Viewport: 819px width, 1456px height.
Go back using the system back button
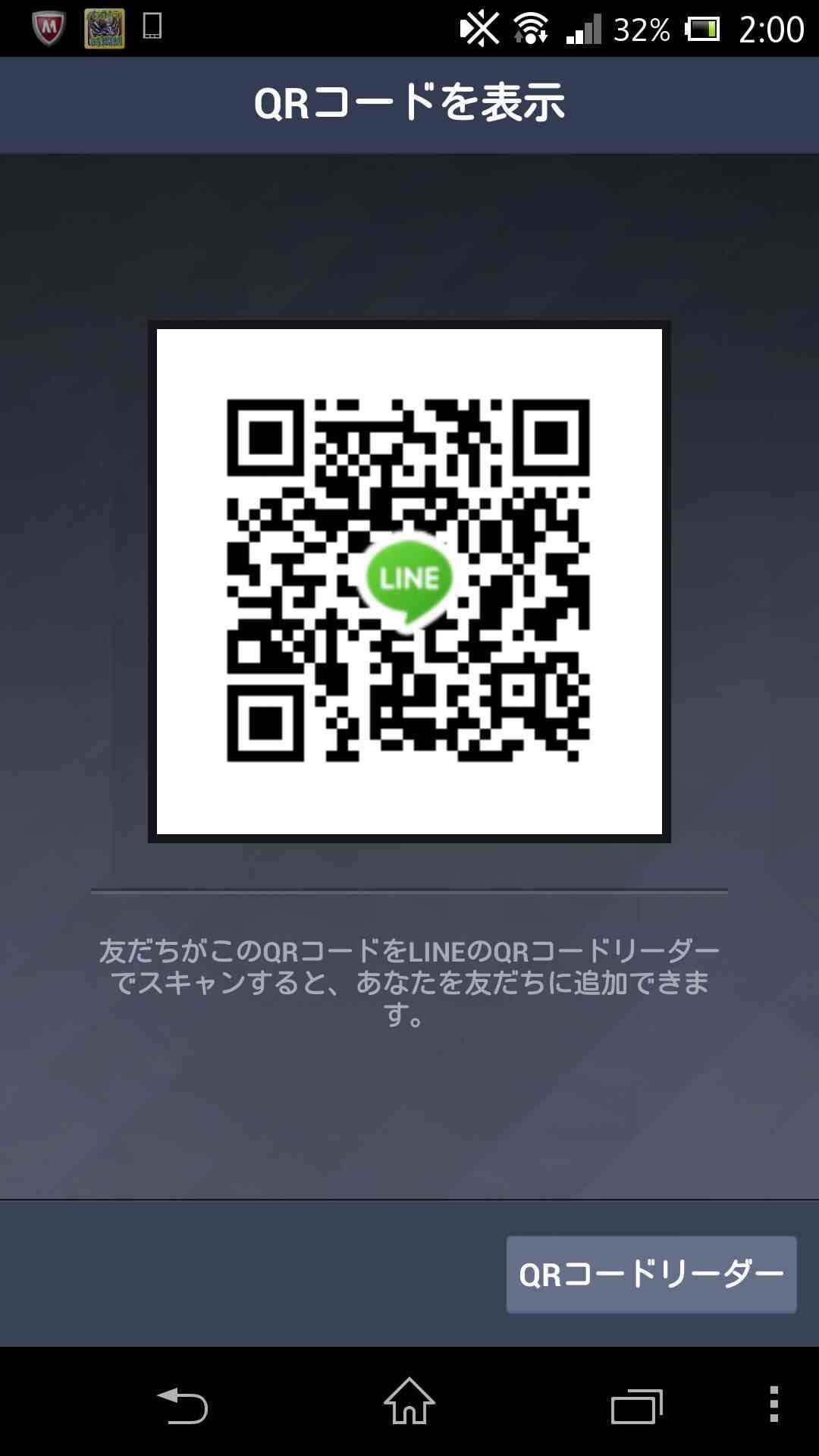tap(182, 1405)
